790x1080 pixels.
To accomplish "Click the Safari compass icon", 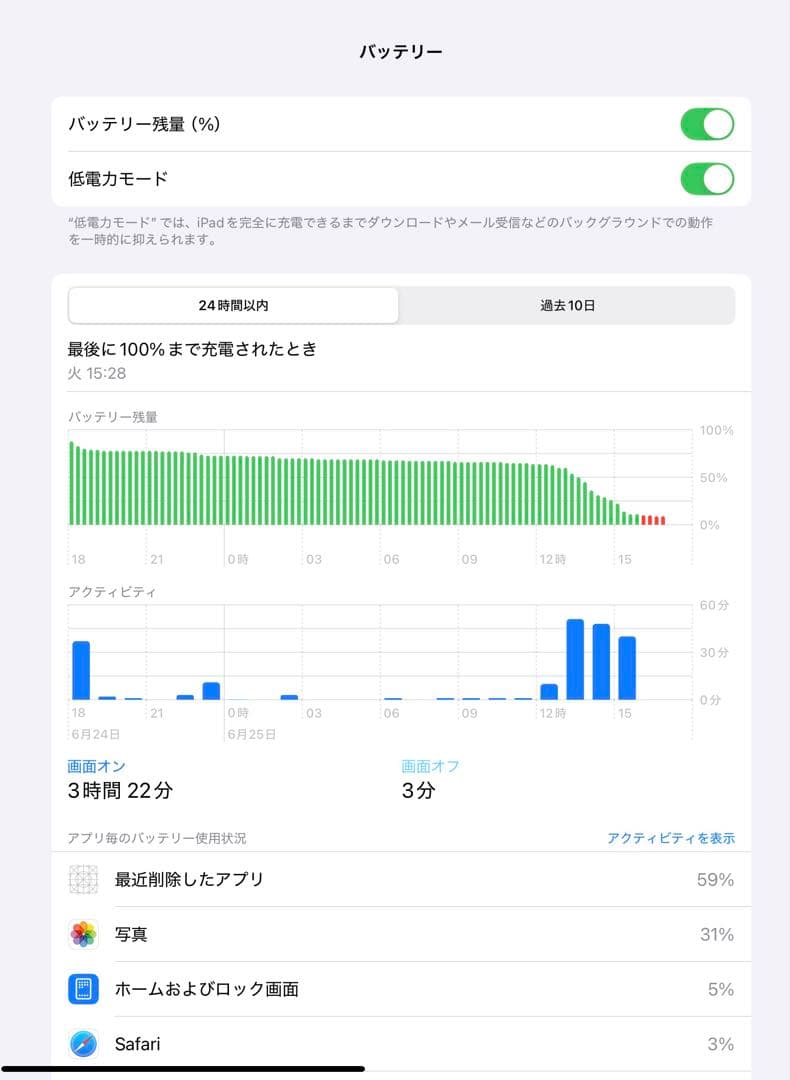I will pos(84,1043).
